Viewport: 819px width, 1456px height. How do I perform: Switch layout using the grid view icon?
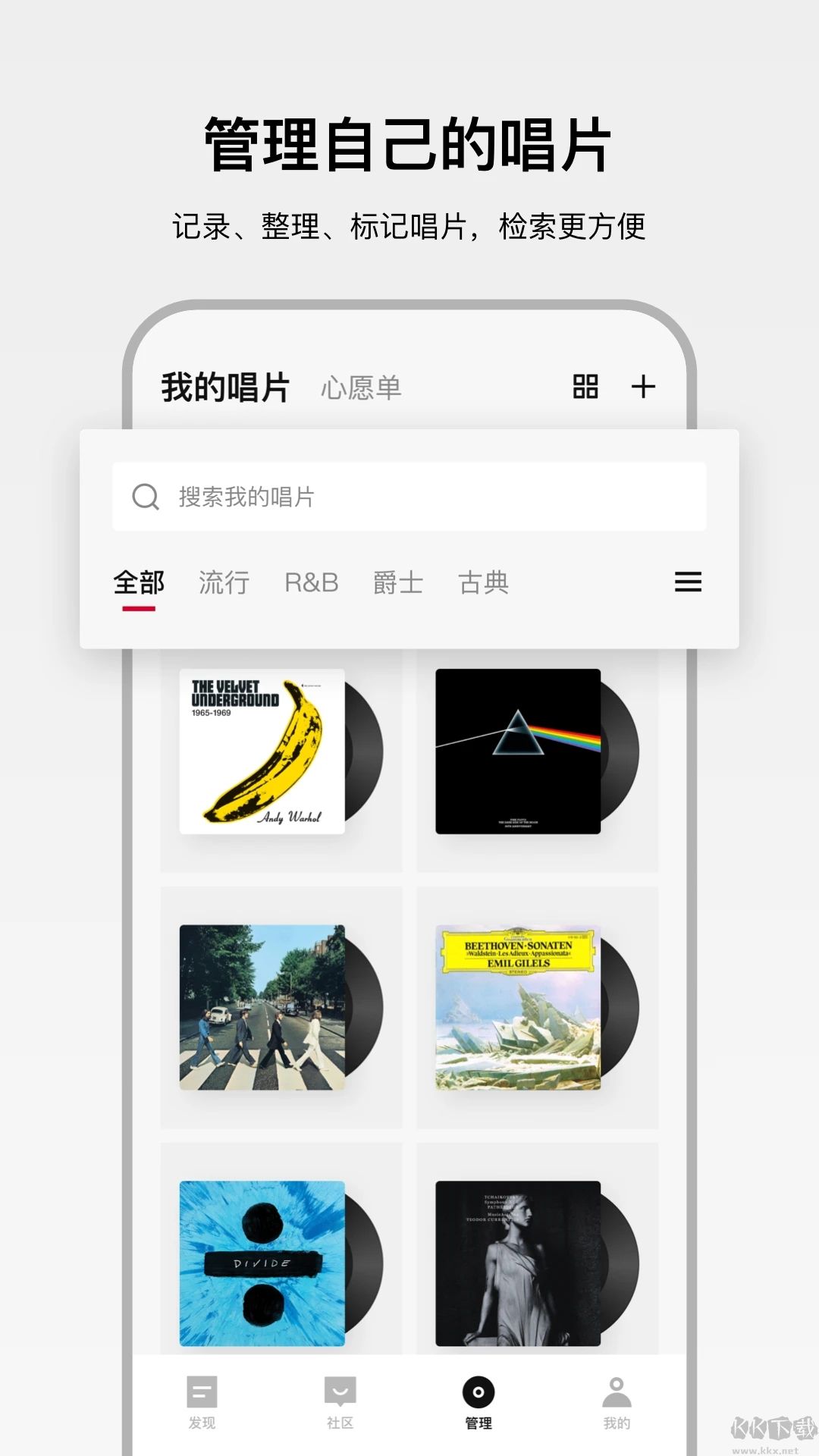click(585, 387)
